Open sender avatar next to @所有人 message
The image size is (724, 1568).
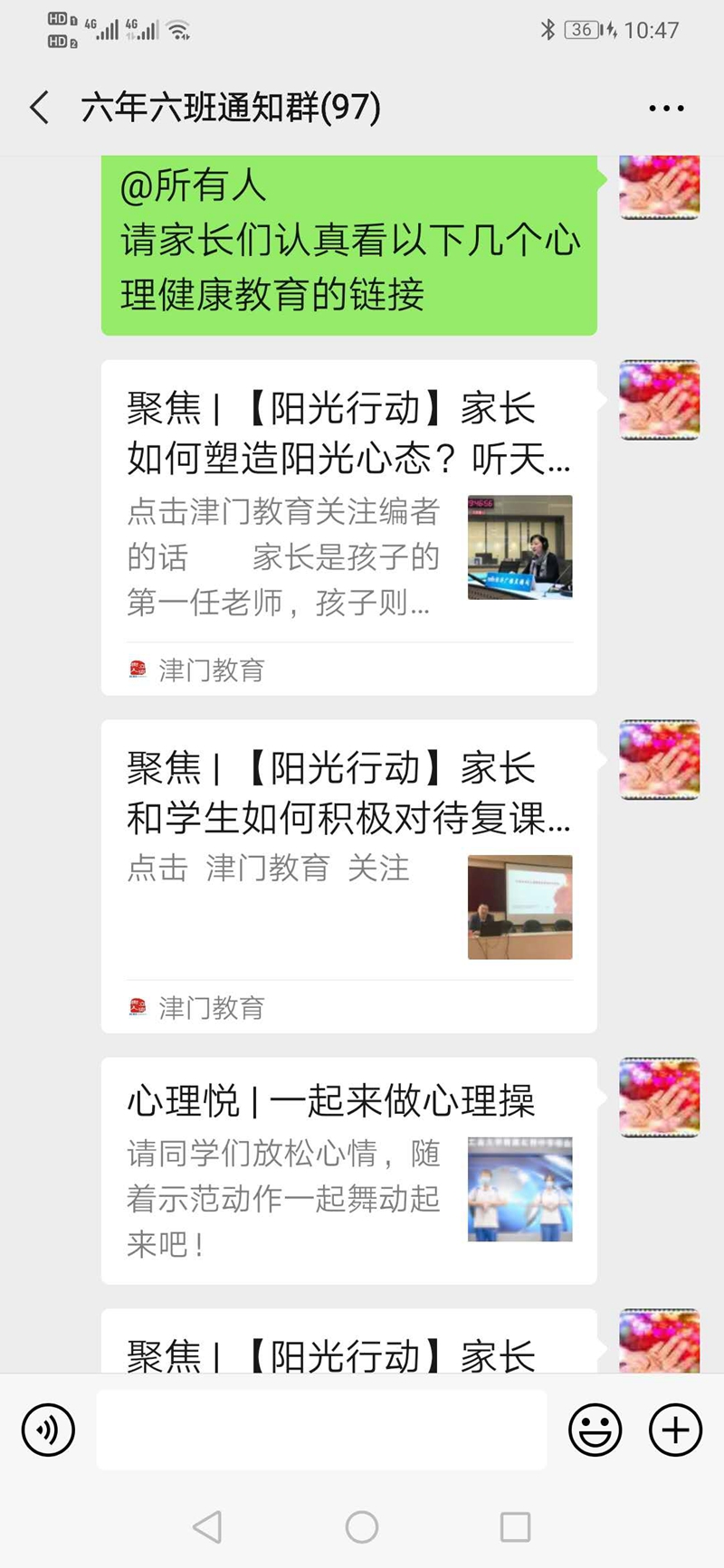659,186
